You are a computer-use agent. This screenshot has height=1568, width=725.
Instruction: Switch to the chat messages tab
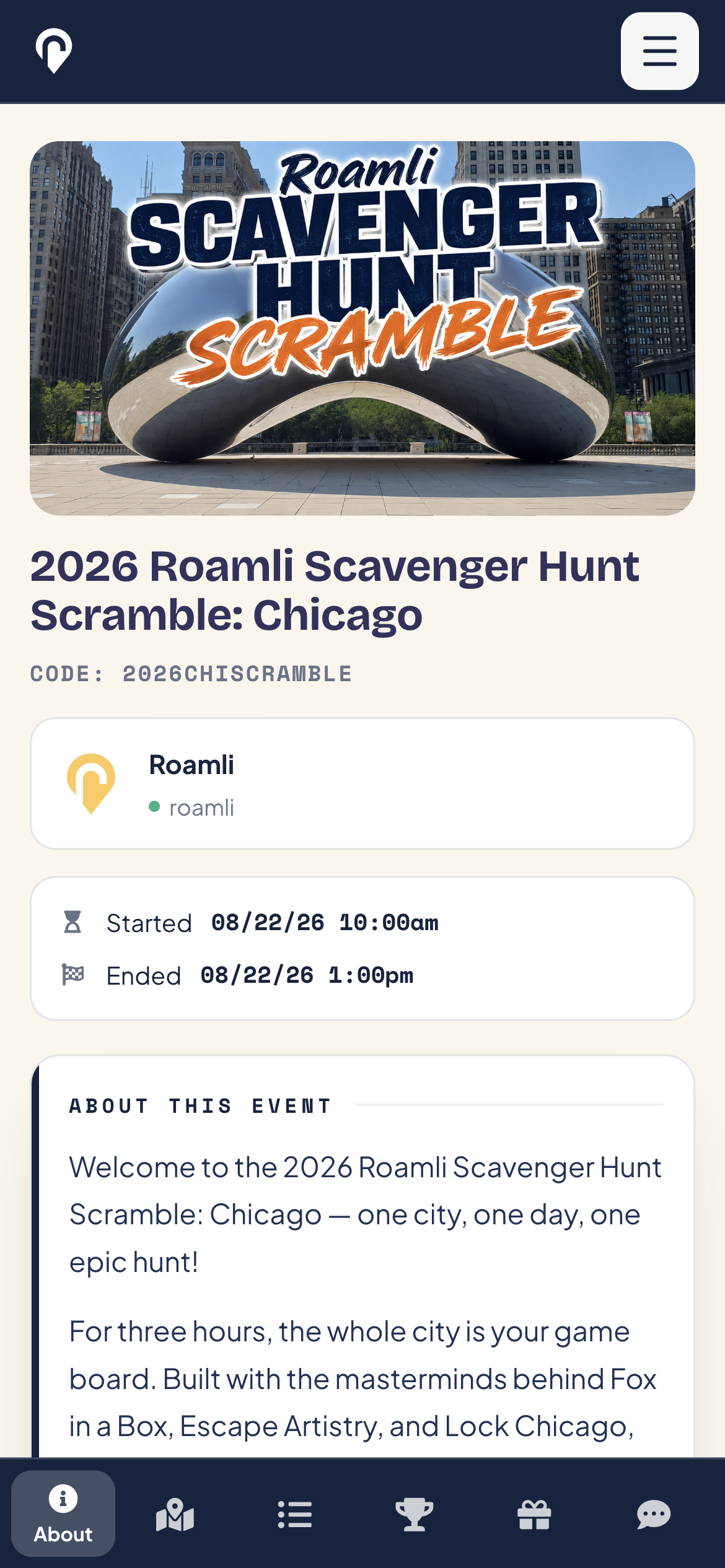[654, 1515]
